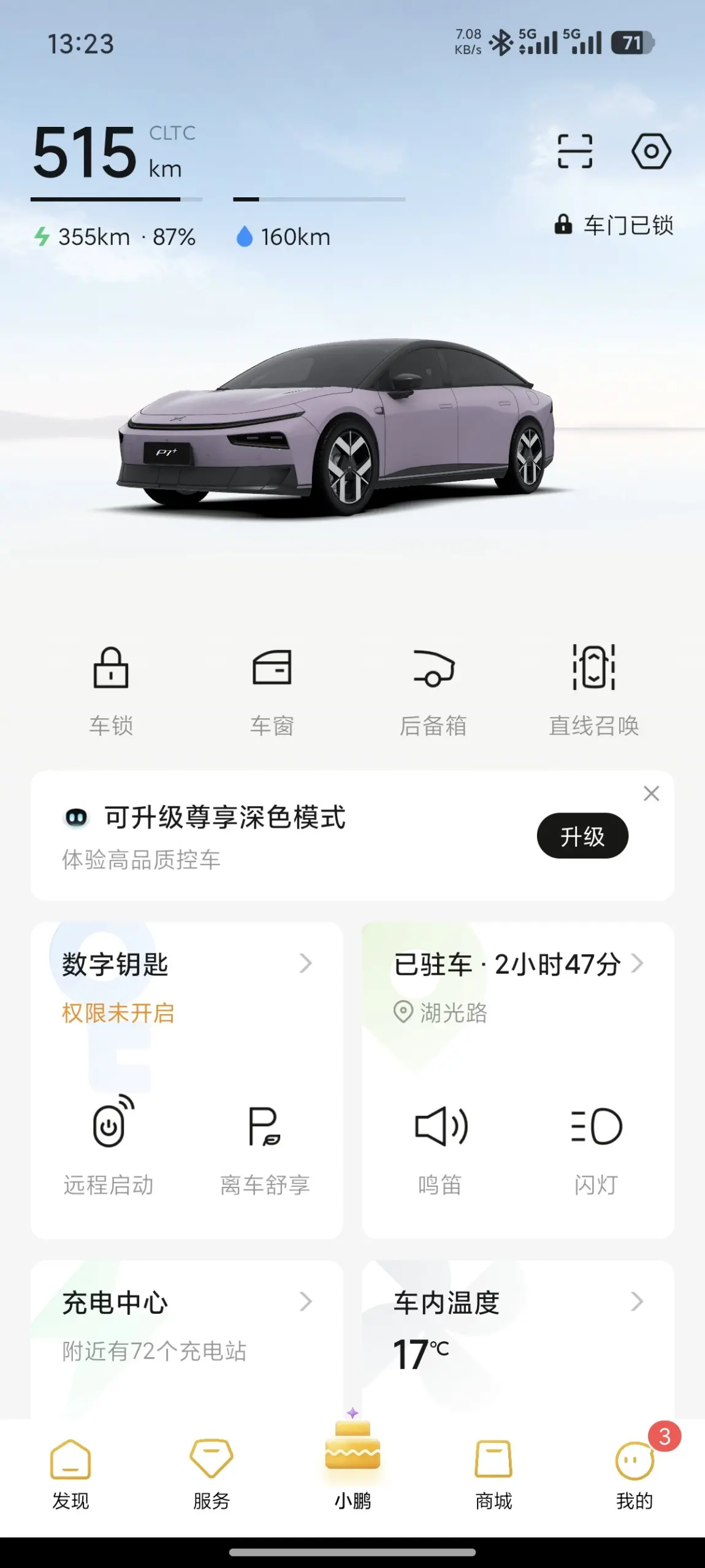Dismiss the dark mode upgrade banner
This screenshot has height=1568, width=705.
click(x=651, y=793)
